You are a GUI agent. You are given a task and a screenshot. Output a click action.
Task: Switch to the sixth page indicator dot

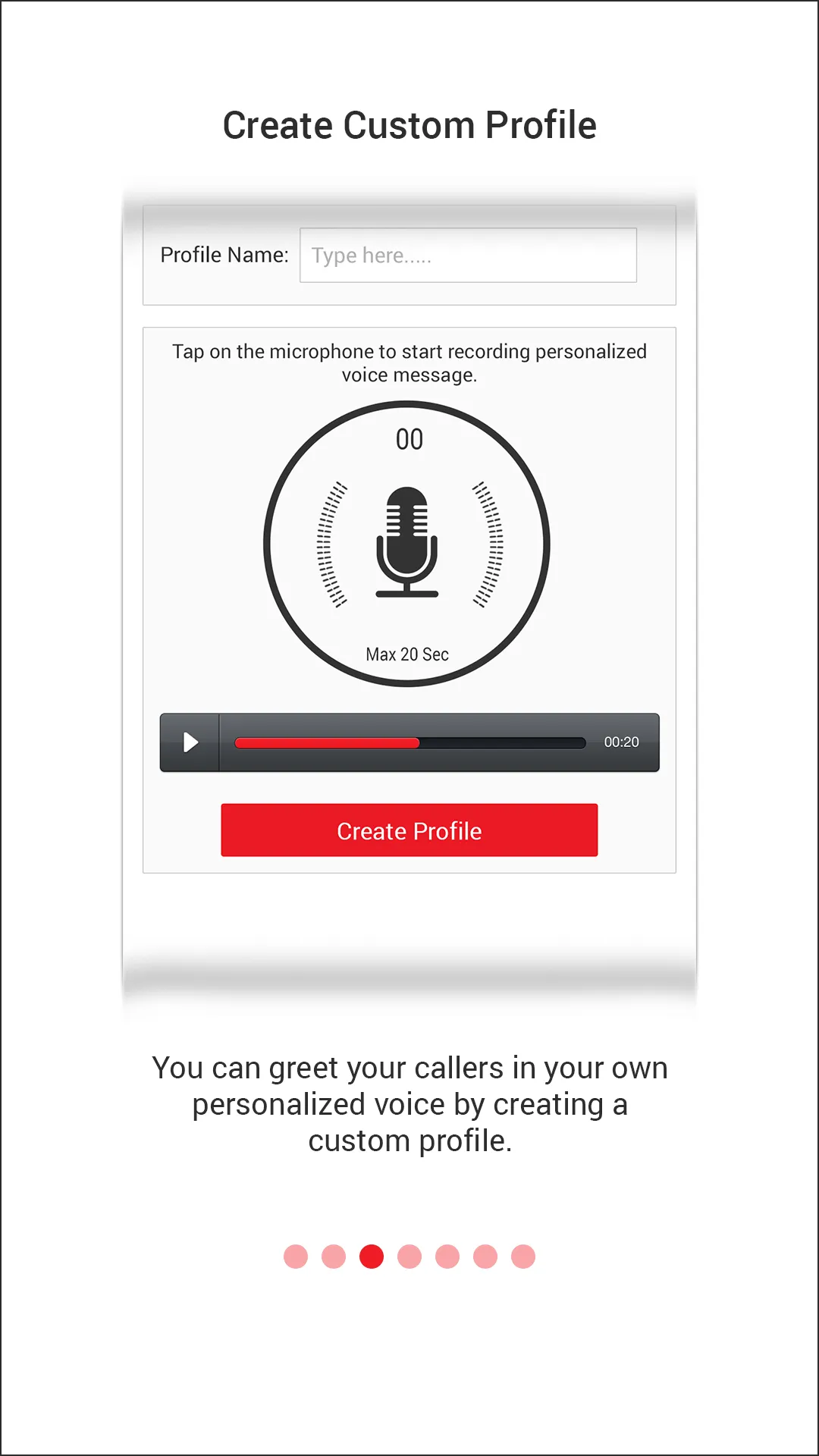(485, 1257)
